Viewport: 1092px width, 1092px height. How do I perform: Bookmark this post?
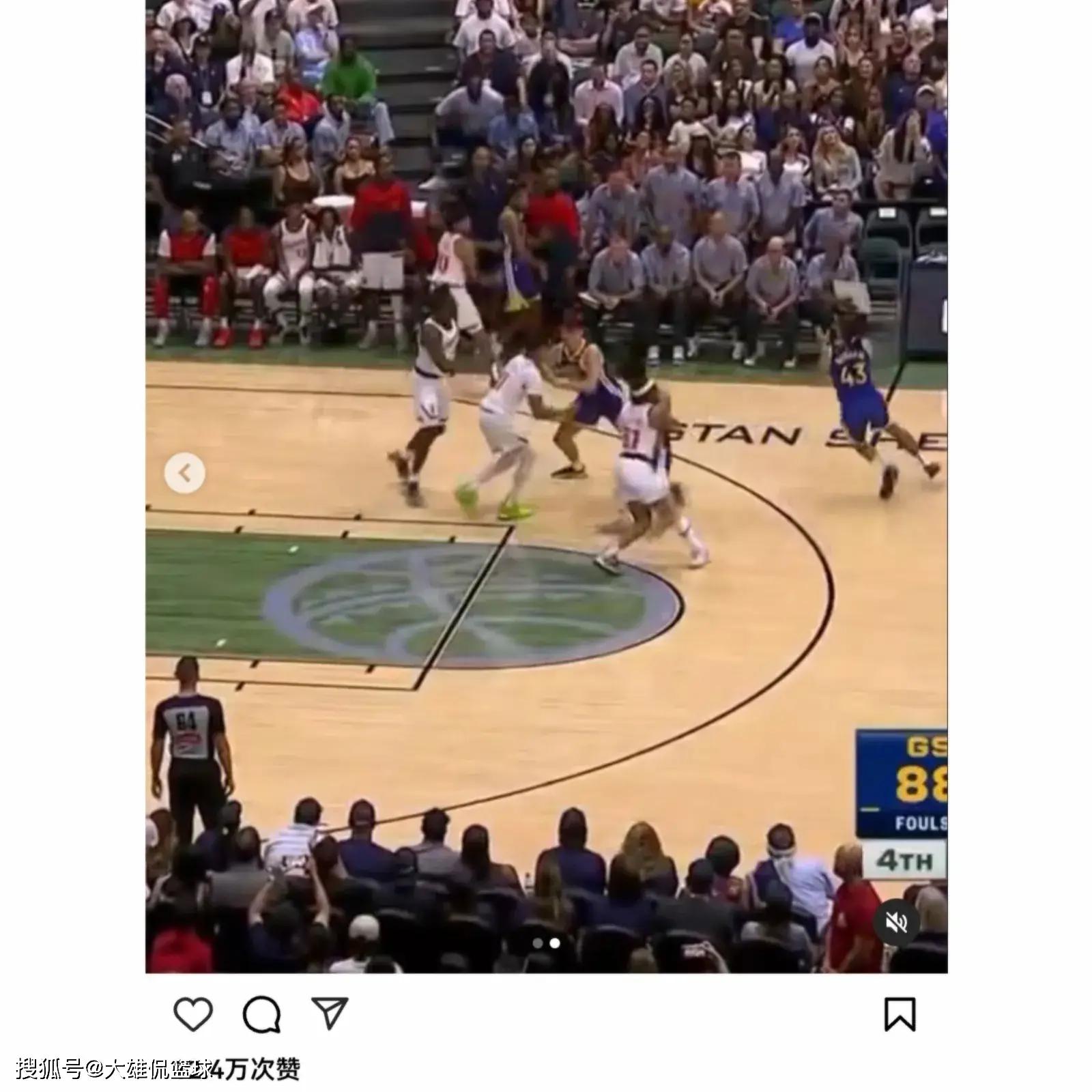coord(900,1014)
